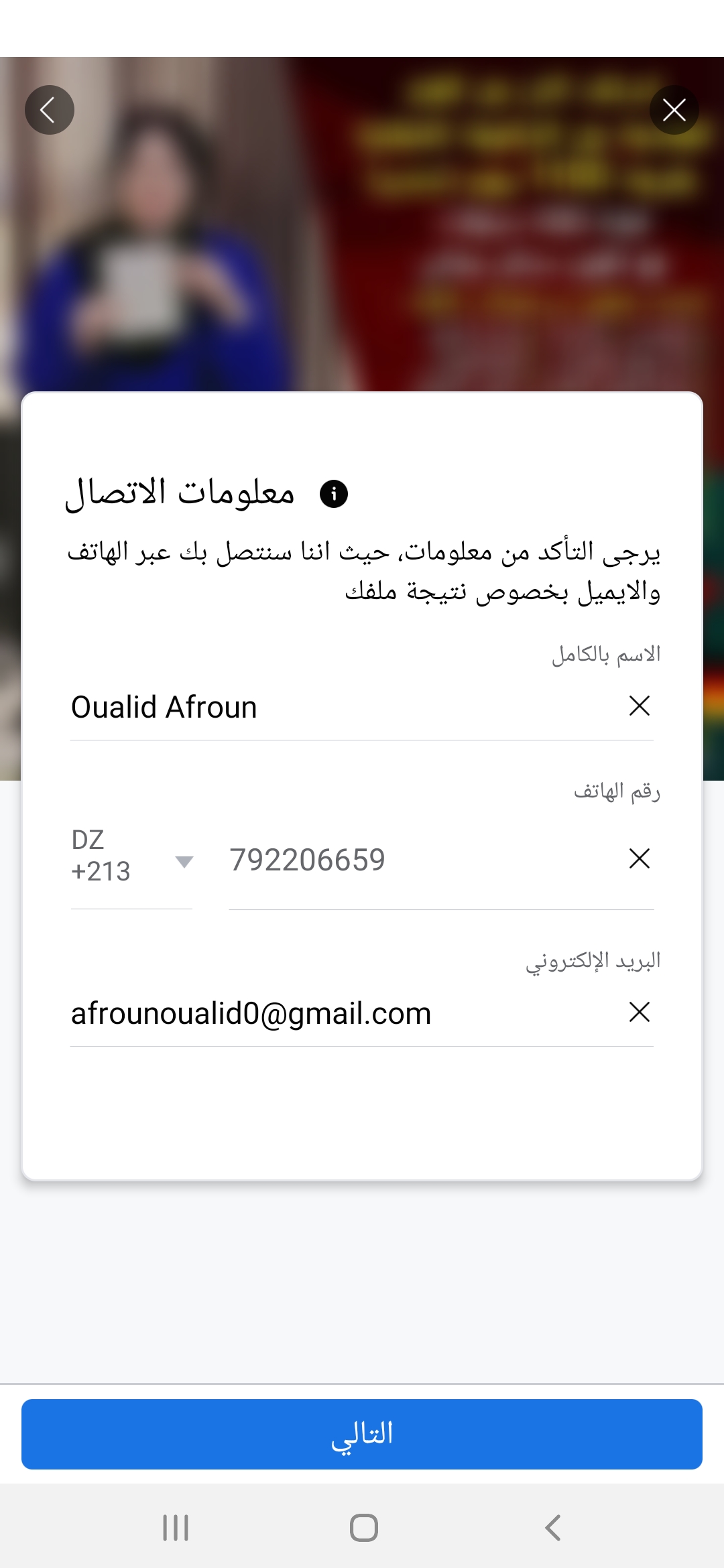The image size is (724, 1568).
Task: Open recent apps from navigation bar
Action: (x=176, y=1528)
